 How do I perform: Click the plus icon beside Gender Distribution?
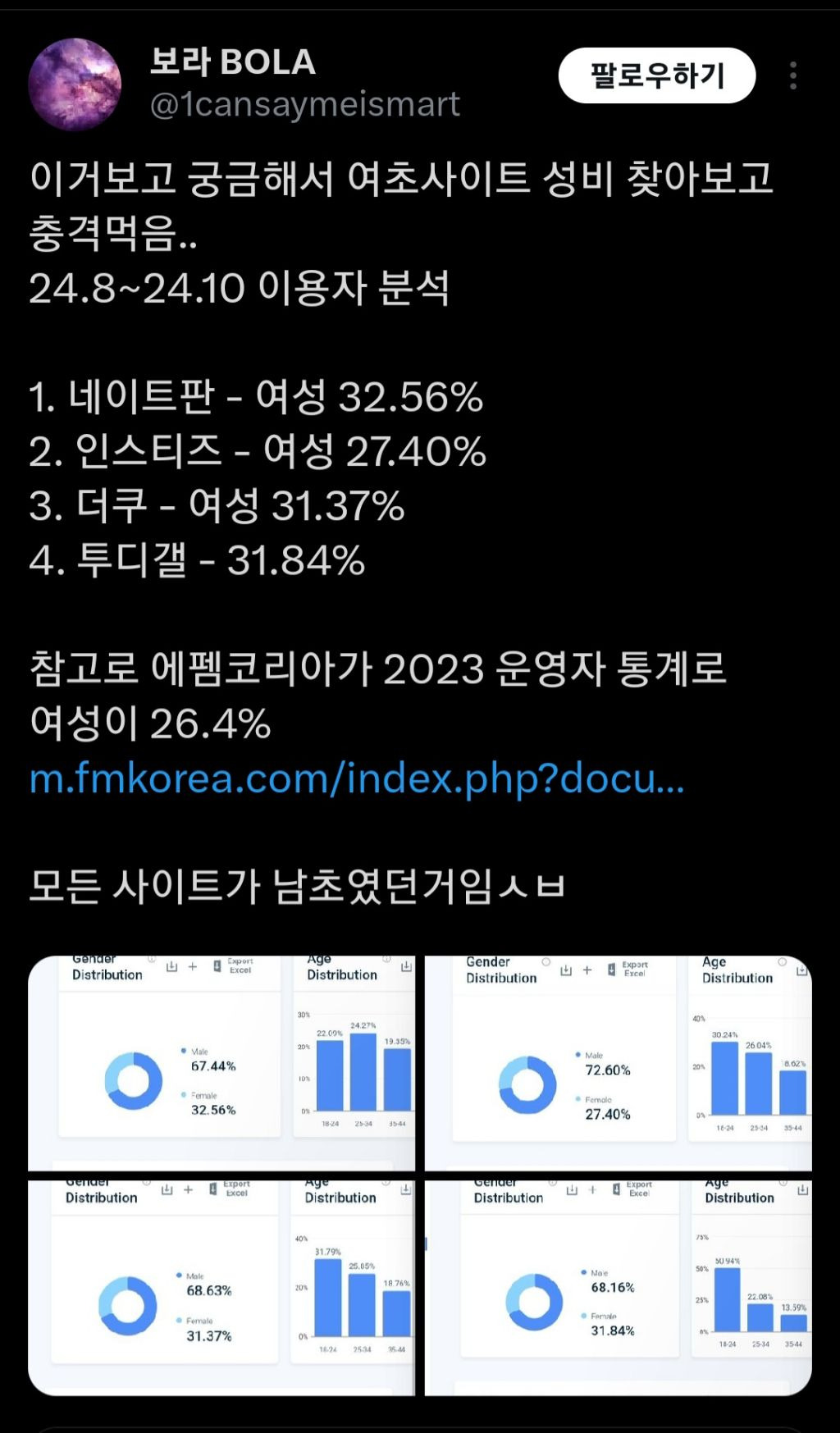click(x=194, y=965)
